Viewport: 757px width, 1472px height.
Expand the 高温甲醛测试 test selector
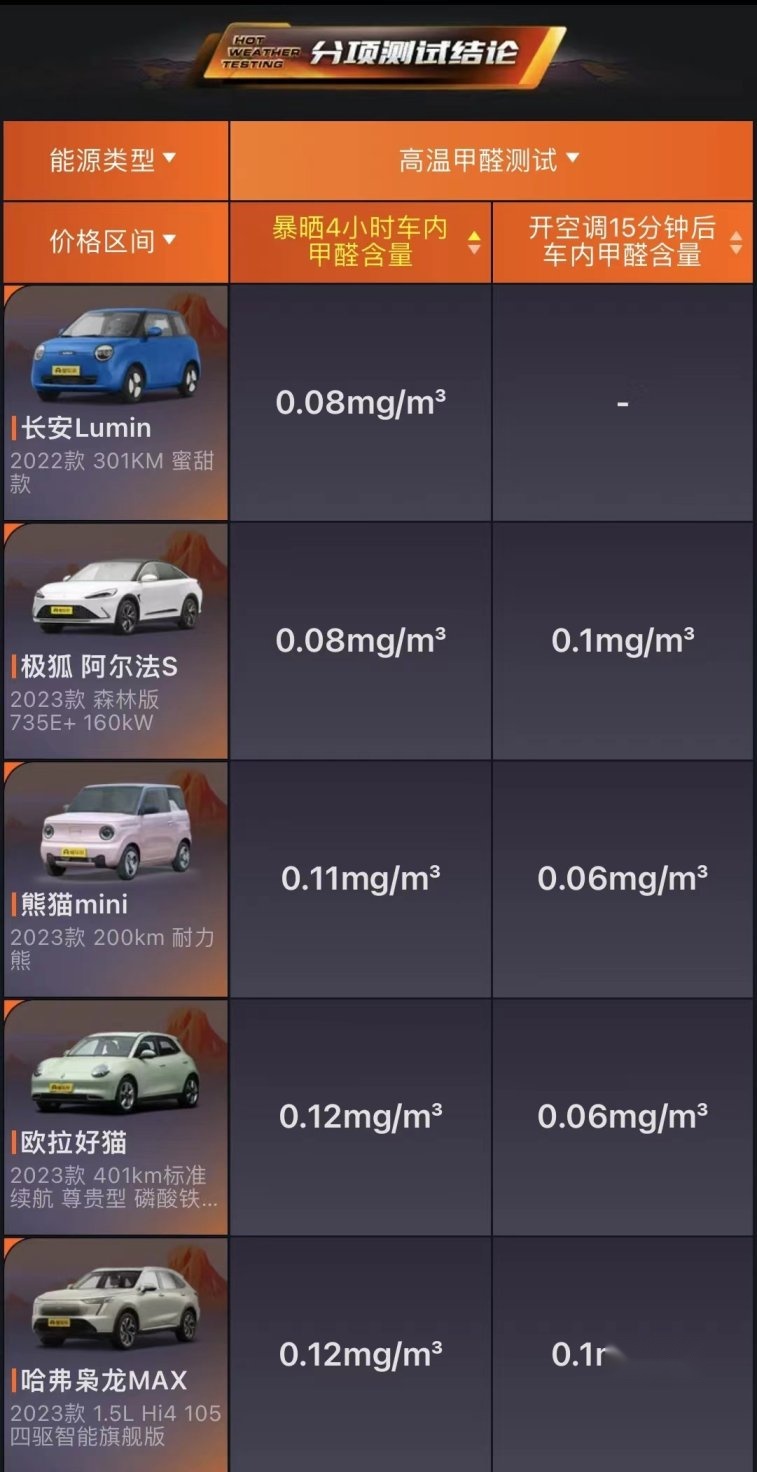click(490, 160)
